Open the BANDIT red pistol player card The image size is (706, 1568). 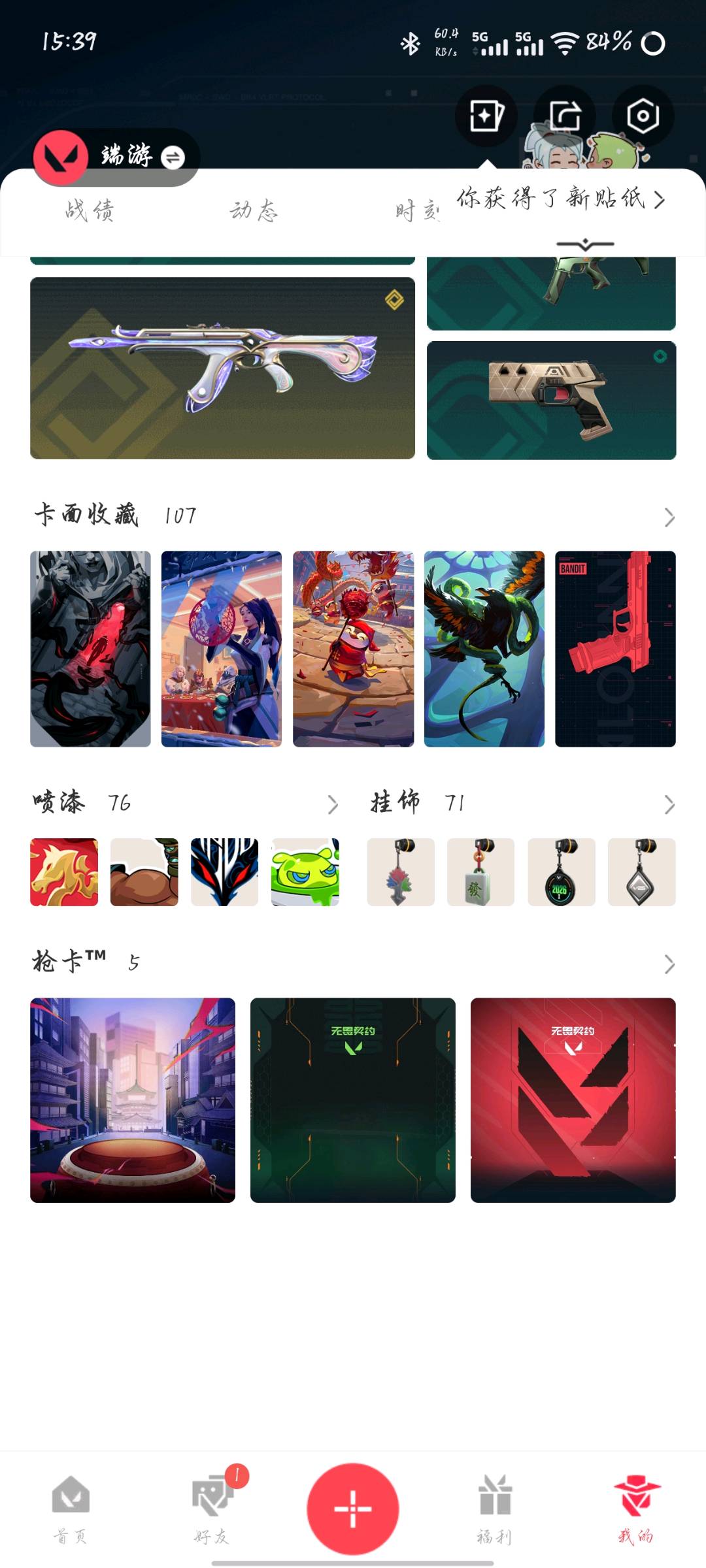614,648
